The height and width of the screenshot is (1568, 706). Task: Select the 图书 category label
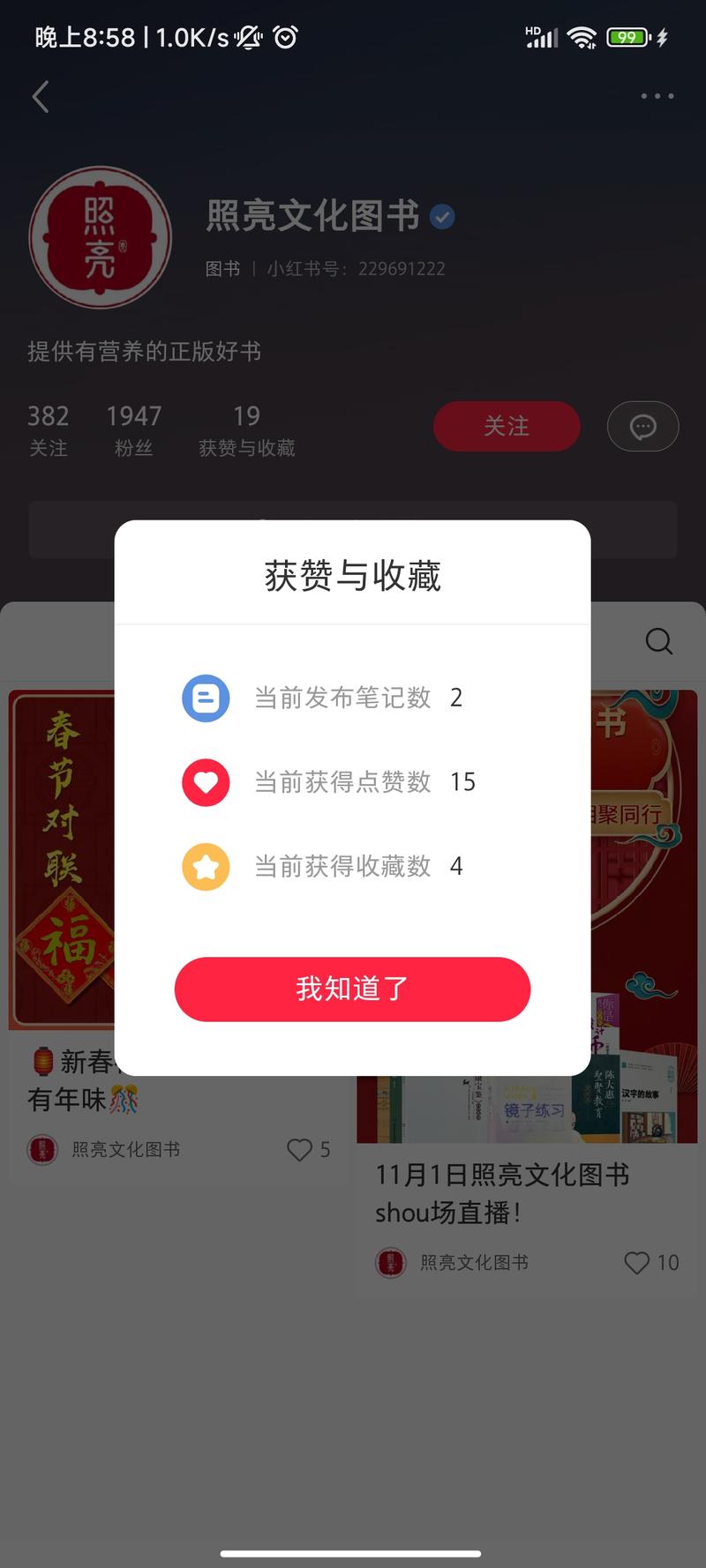click(222, 268)
